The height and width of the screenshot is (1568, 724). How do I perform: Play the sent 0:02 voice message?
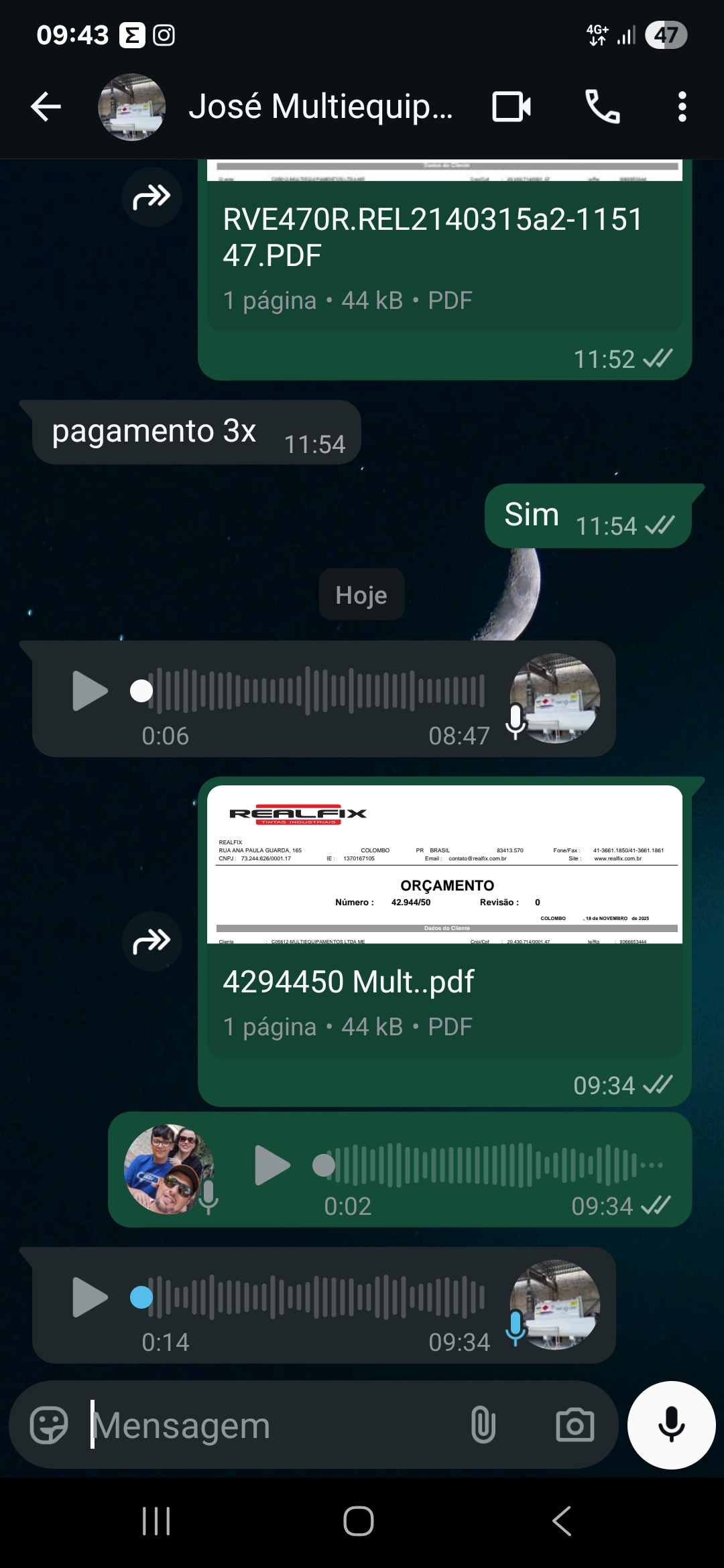(272, 1165)
